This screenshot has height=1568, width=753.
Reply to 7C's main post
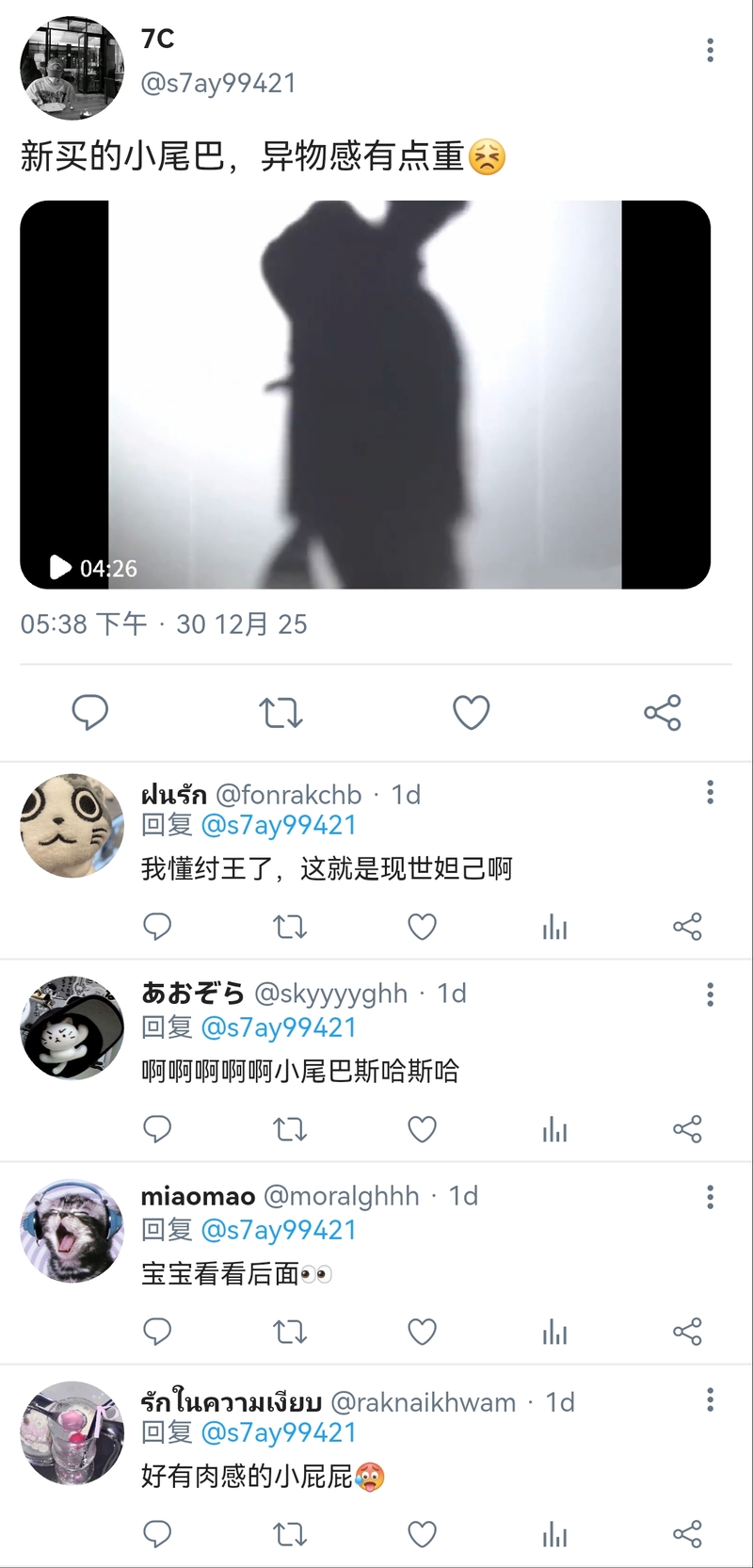pos(90,712)
